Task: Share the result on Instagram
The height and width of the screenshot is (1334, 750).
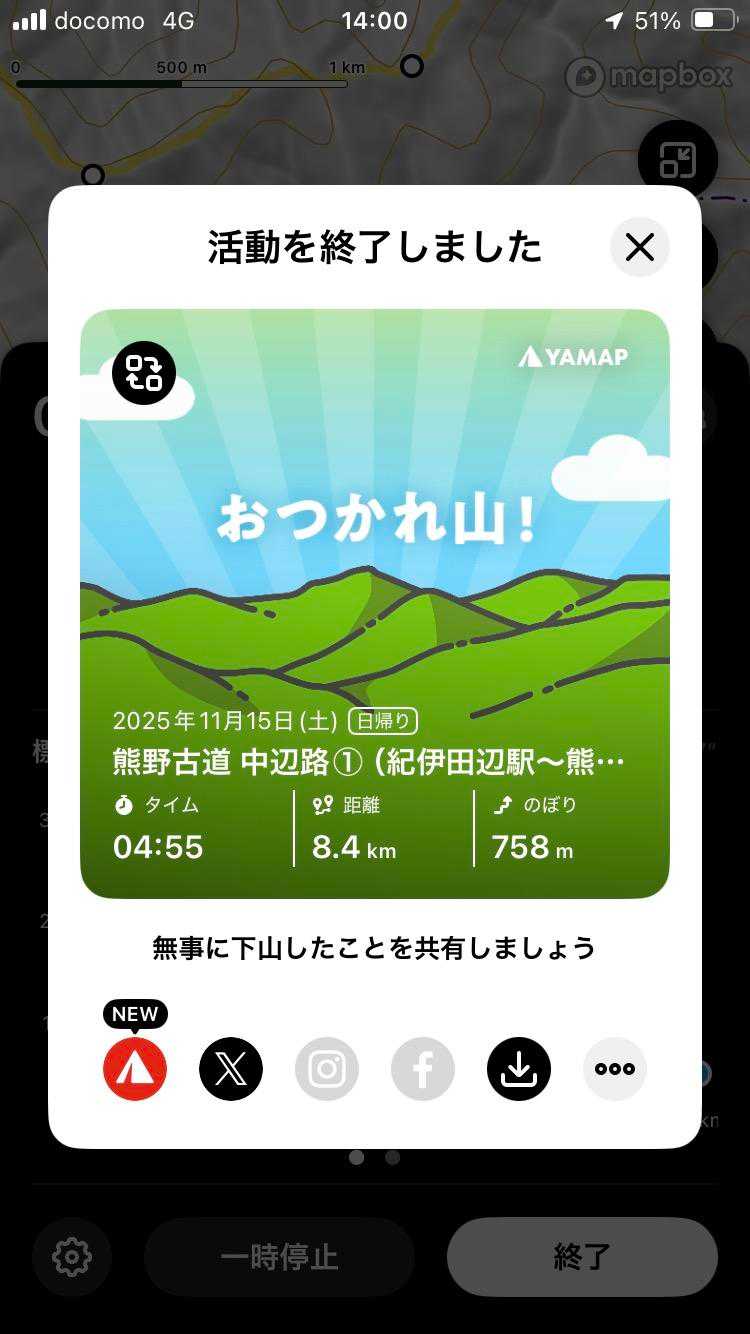Action: [x=327, y=1069]
